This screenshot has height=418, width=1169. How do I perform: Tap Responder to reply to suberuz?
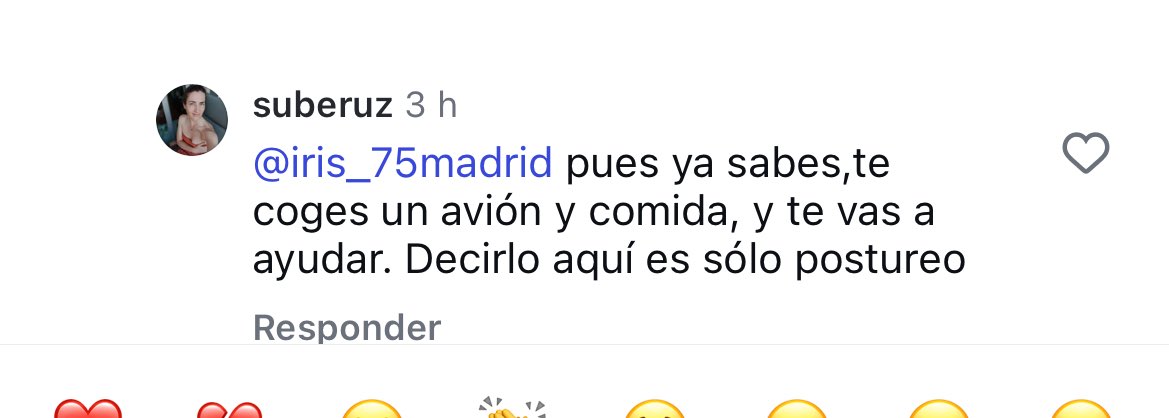tap(346, 327)
